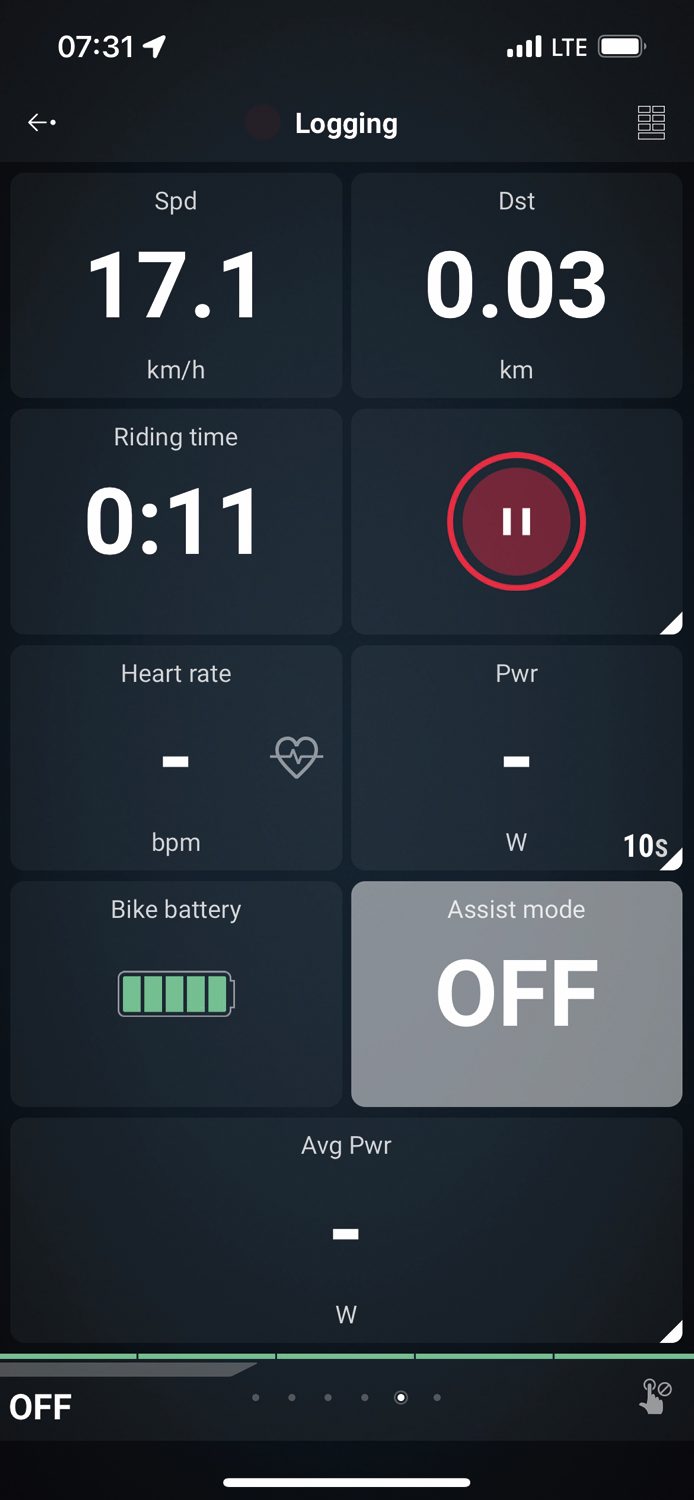The width and height of the screenshot is (694, 1500).
Task: Jump to the first page dot
Action: 256,1397
